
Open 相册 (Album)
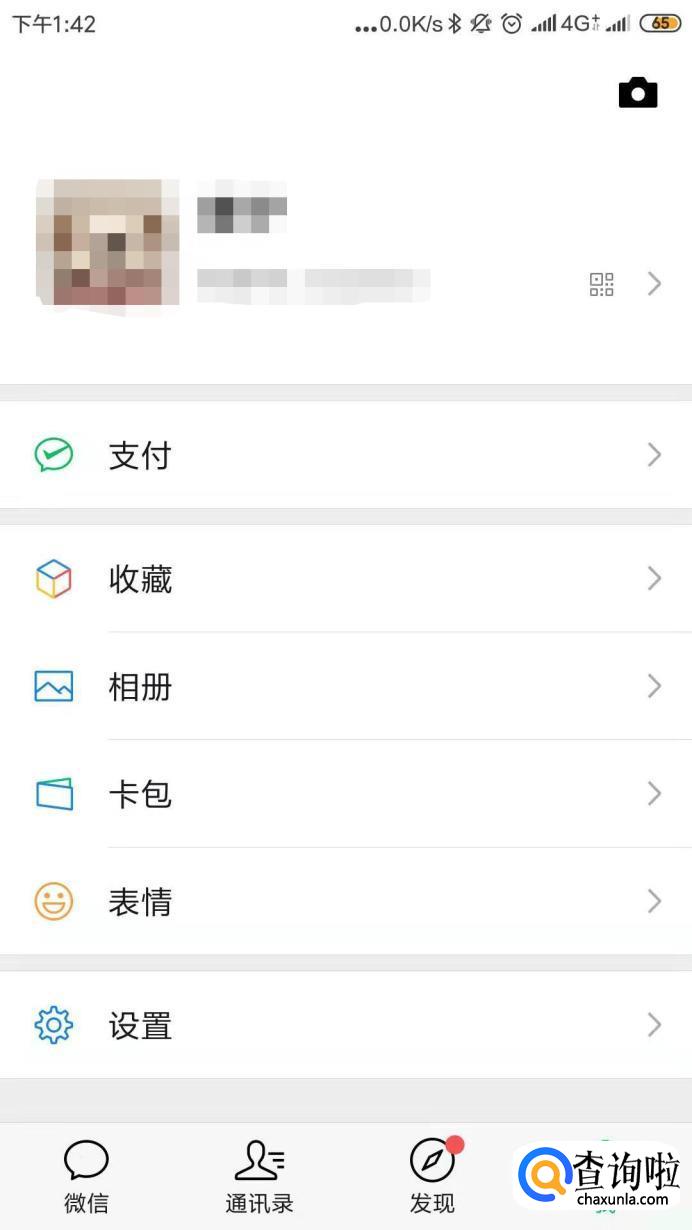point(345,687)
